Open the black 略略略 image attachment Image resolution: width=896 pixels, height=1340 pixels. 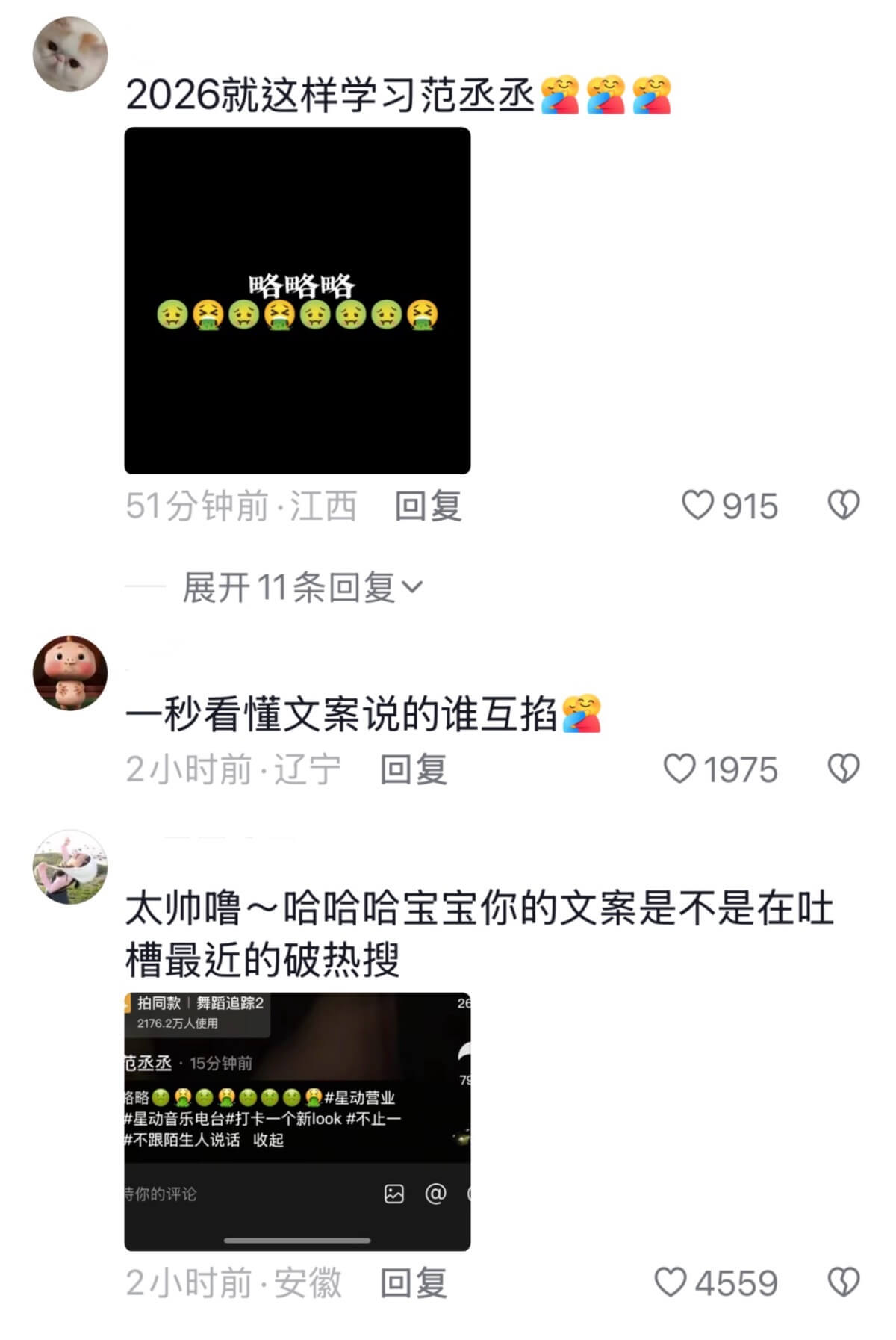point(297,300)
